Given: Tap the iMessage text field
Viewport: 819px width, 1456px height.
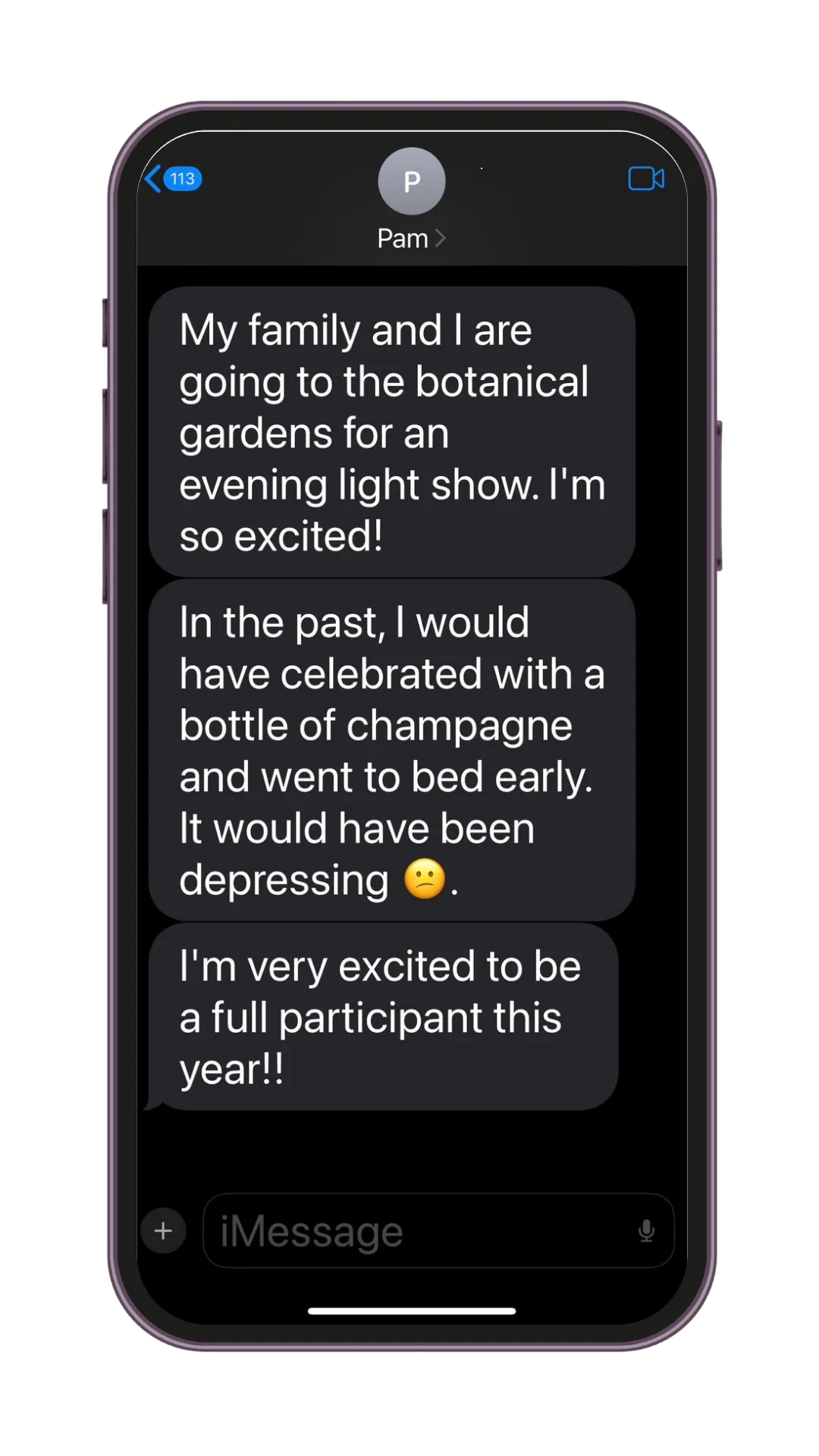Looking at the screenshot, I should [425, 1231].
